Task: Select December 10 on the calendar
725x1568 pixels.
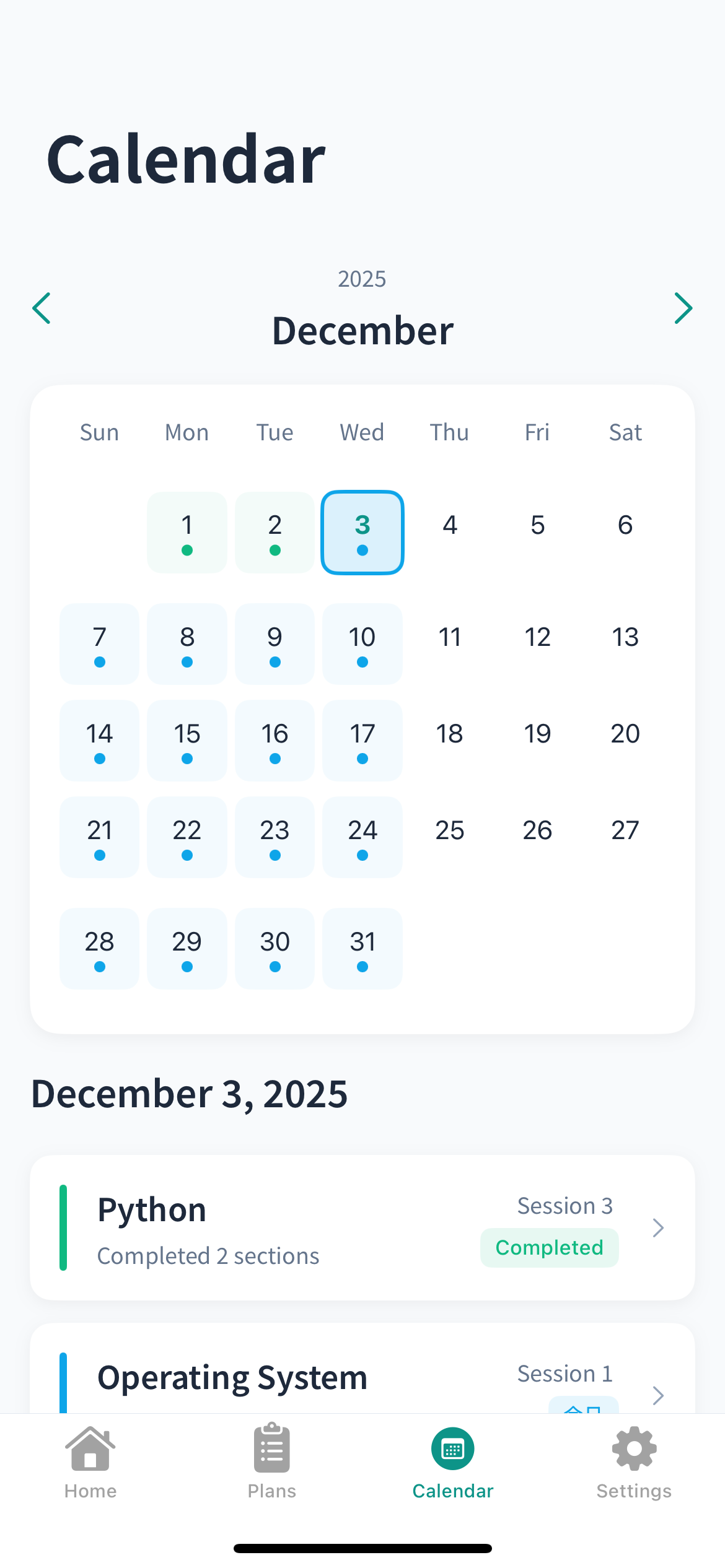Action: click(x=362, y=644)
